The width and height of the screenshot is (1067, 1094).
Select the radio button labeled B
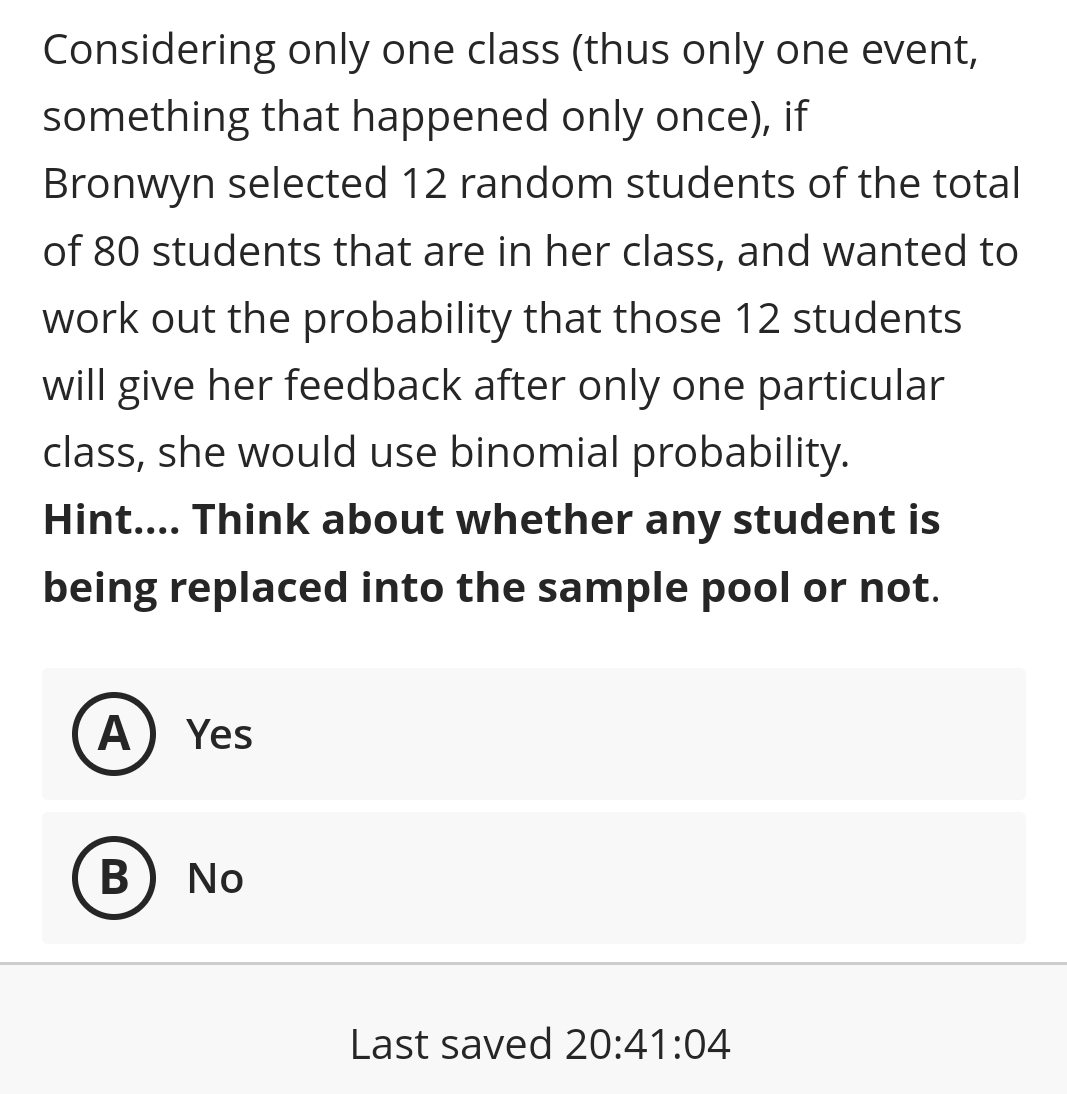point(113,877)
